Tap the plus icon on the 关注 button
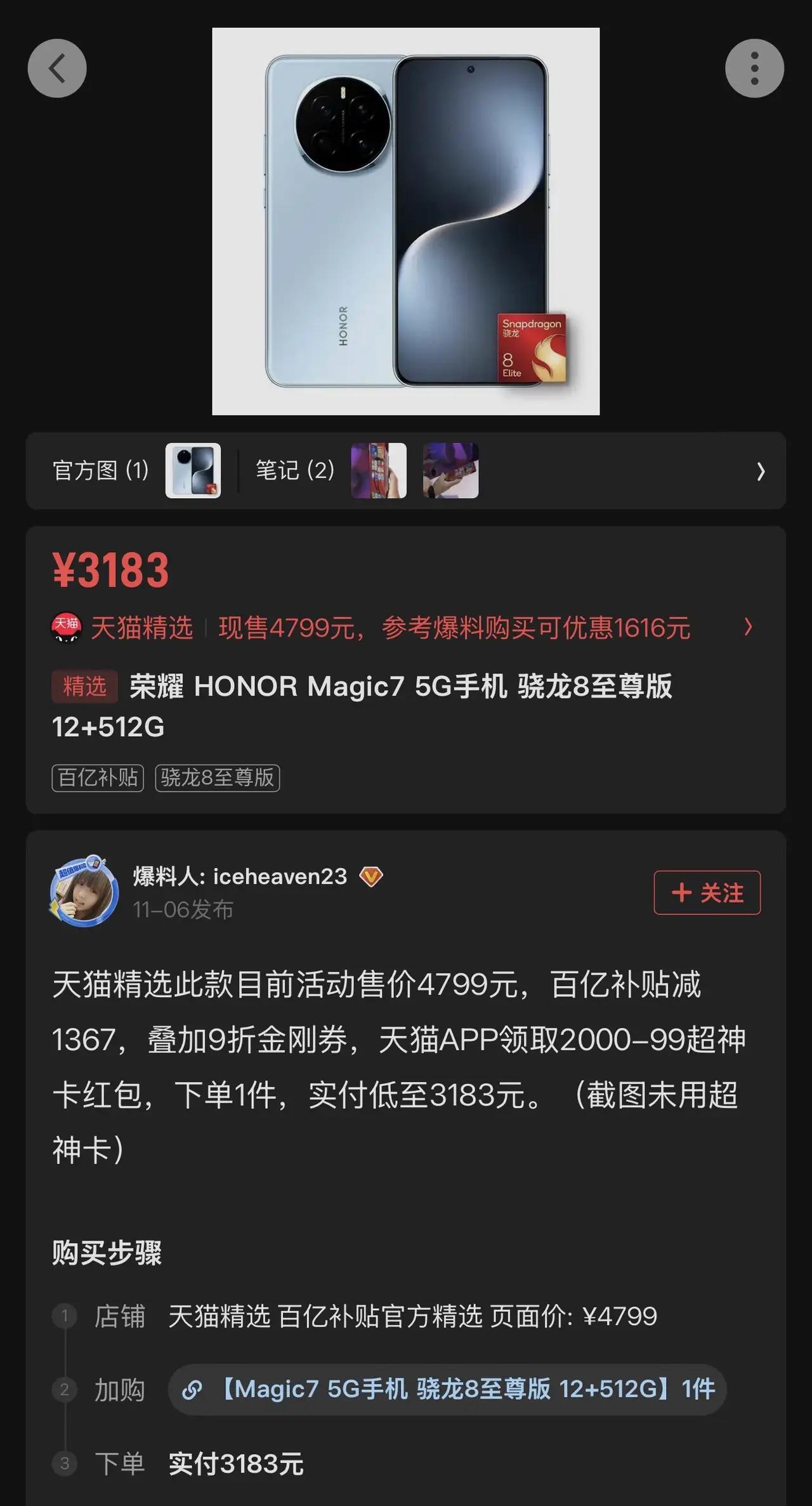This screenshot has height=1506, width=812. point(682,892)
